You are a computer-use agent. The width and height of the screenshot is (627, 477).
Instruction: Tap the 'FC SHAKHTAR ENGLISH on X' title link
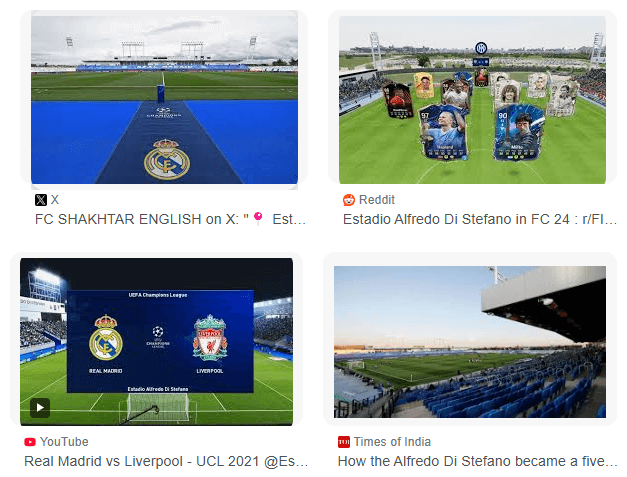(x=170, y=218)
